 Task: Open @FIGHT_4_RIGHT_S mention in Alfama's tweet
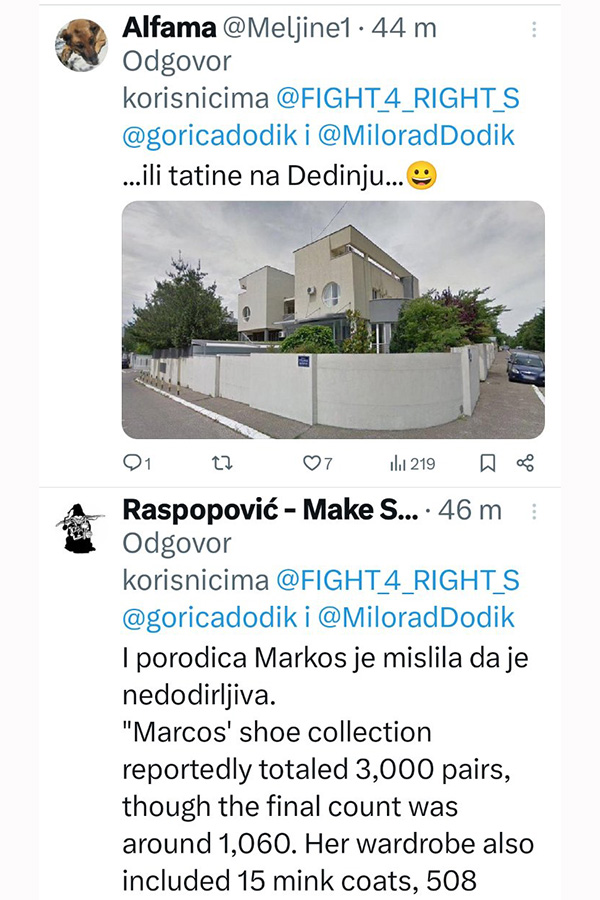point(397,99)
